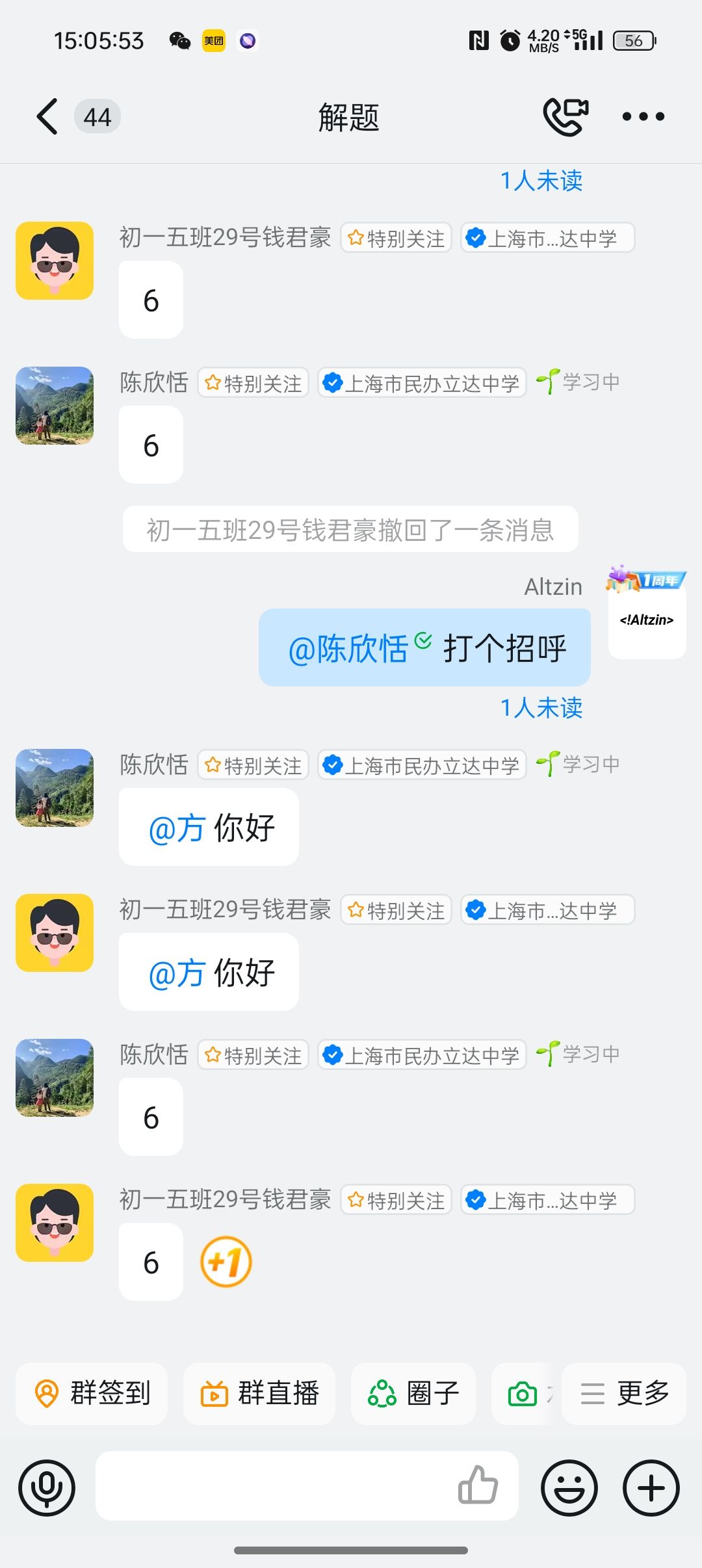
Task: Open the three-dot more options menu
Action: click(643, 117)
